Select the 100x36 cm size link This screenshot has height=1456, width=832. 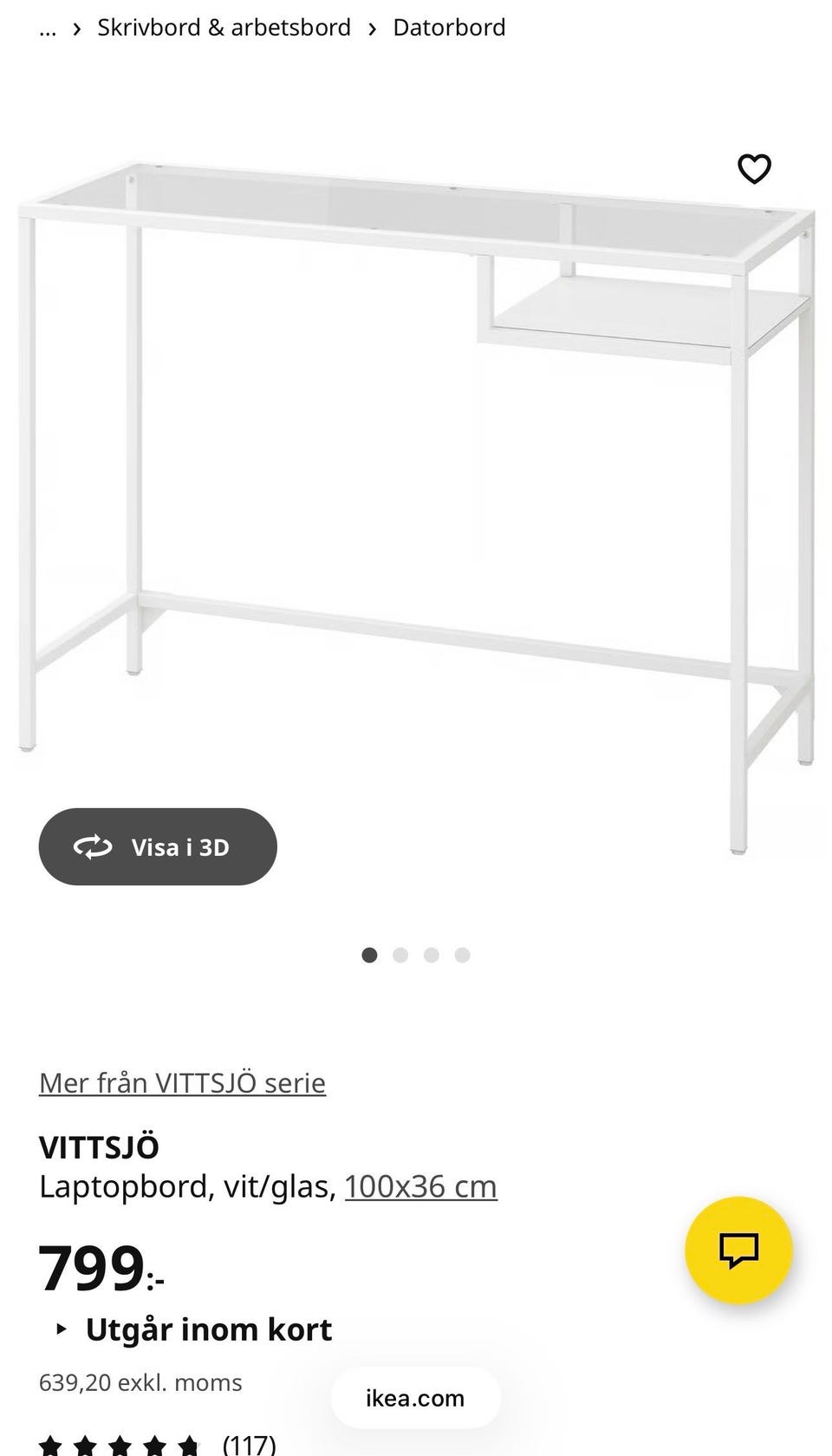420,1186
